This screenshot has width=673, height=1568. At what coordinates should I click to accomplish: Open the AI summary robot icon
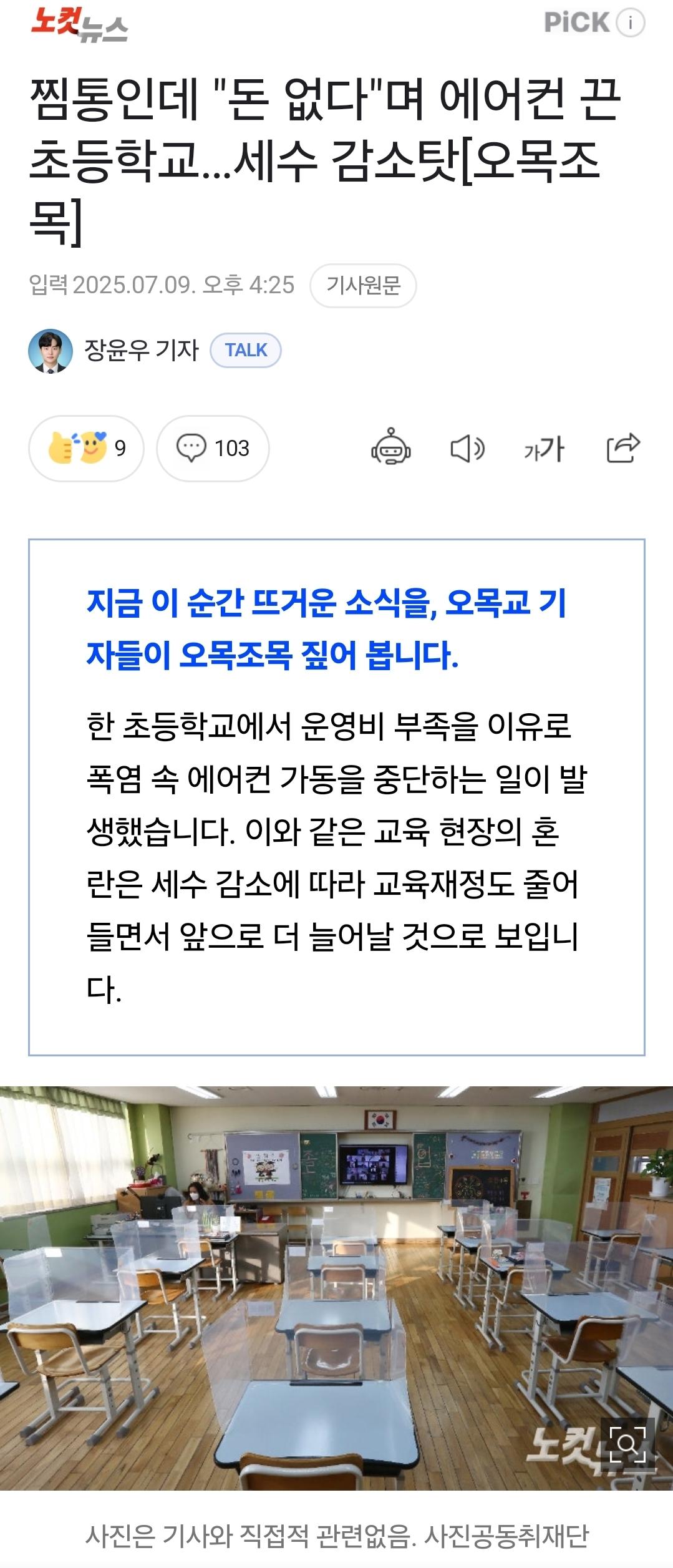tap(390, 448)
